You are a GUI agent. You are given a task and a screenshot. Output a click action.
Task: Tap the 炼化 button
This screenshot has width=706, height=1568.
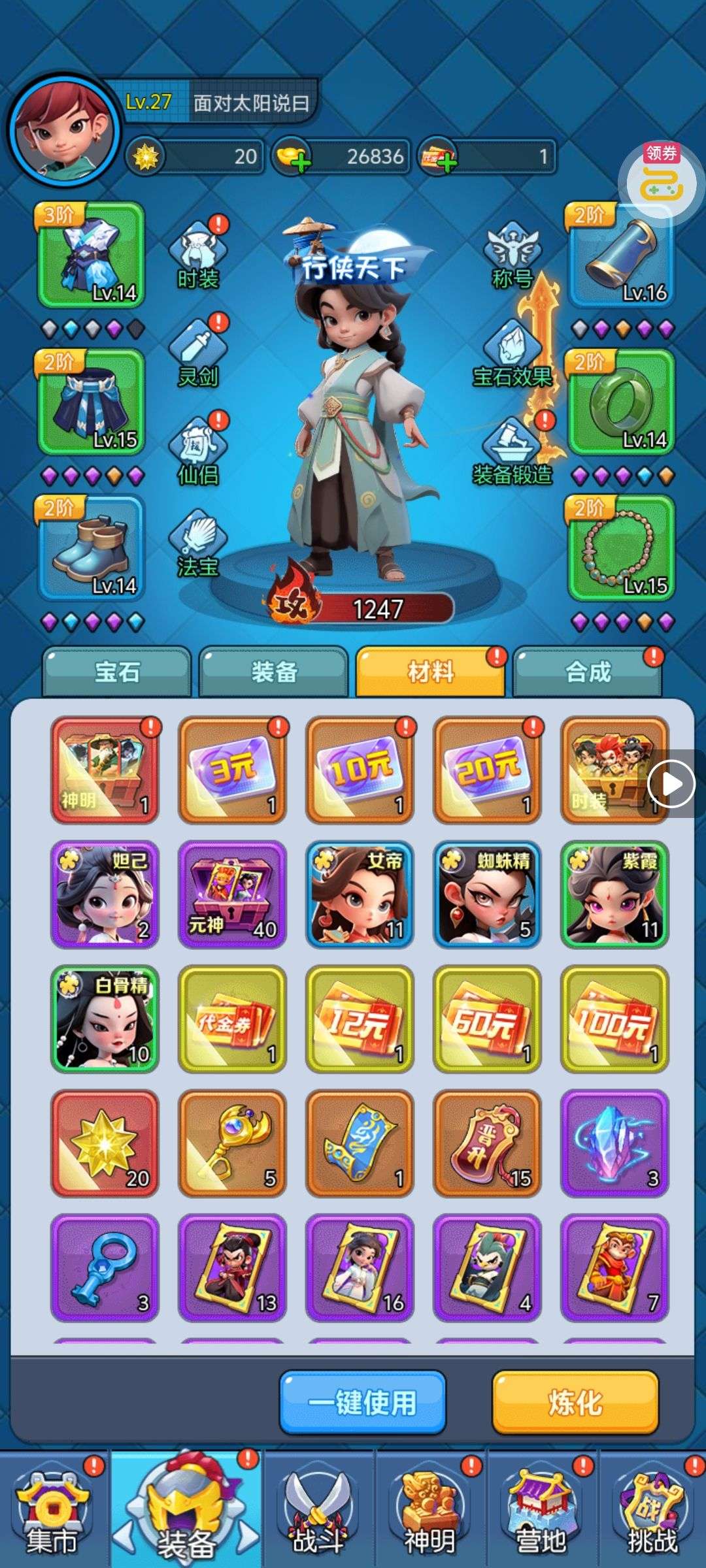click(575, 1402)
